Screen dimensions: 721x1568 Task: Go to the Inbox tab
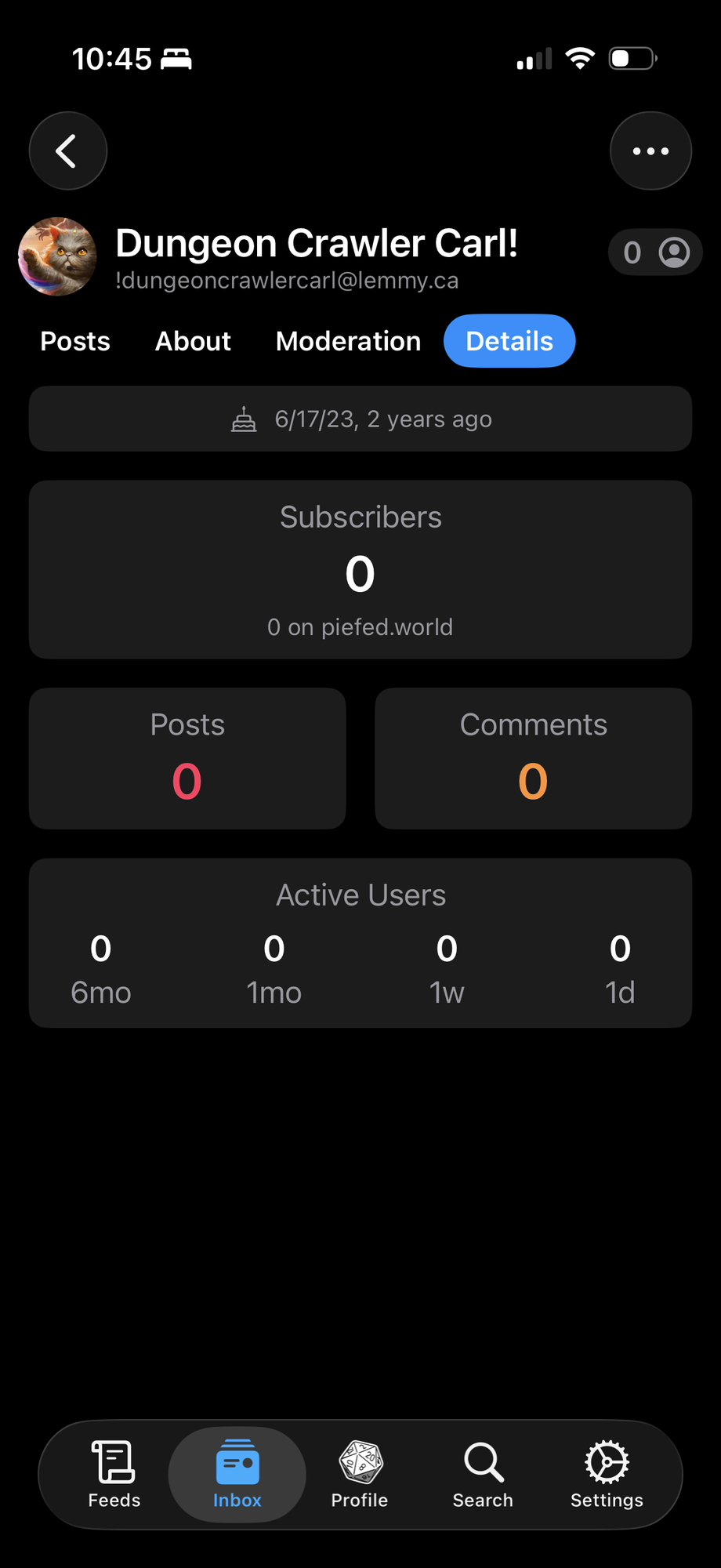[x=237, y=1474]
